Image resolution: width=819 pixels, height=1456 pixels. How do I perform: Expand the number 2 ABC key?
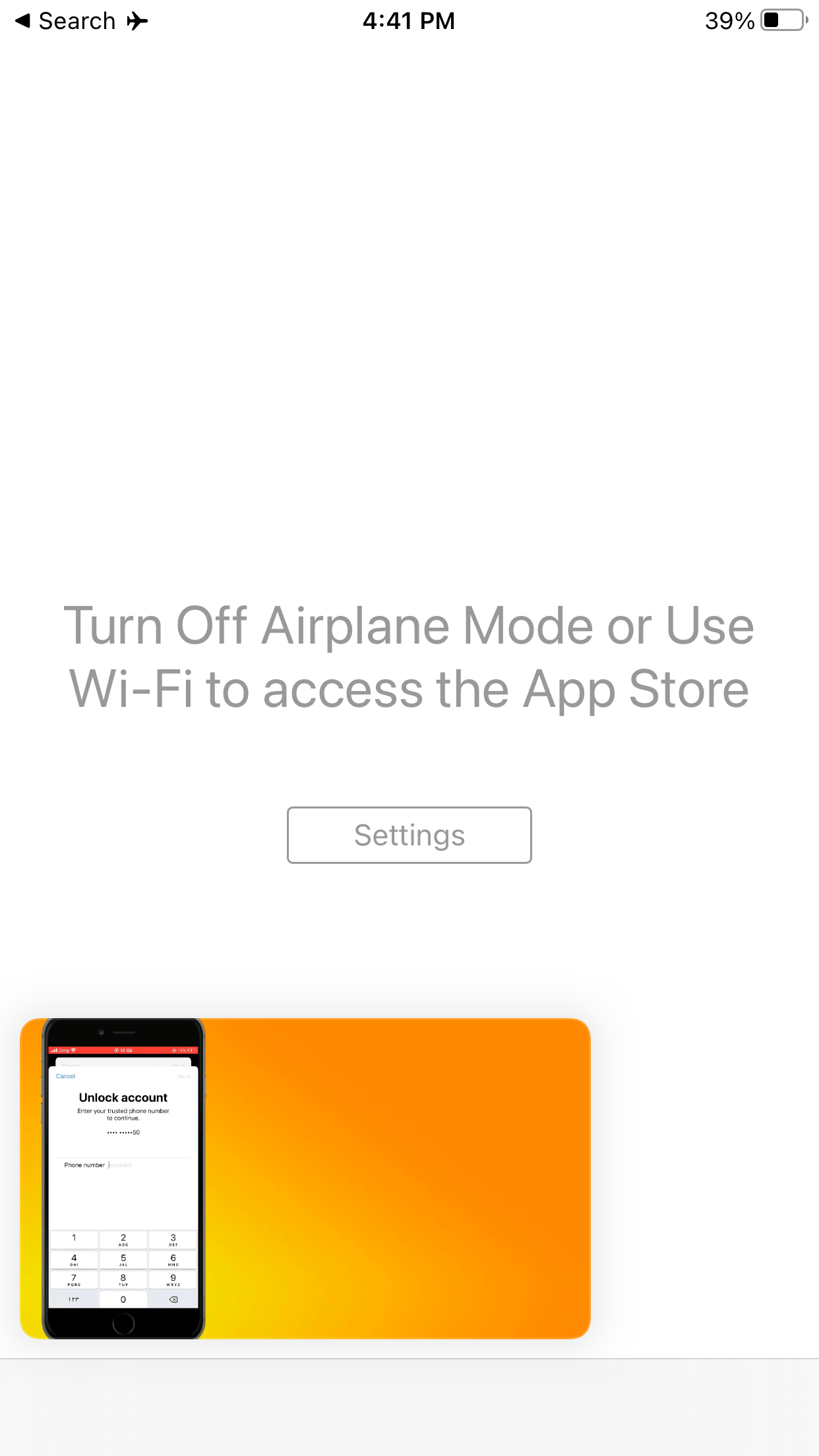123,1240
